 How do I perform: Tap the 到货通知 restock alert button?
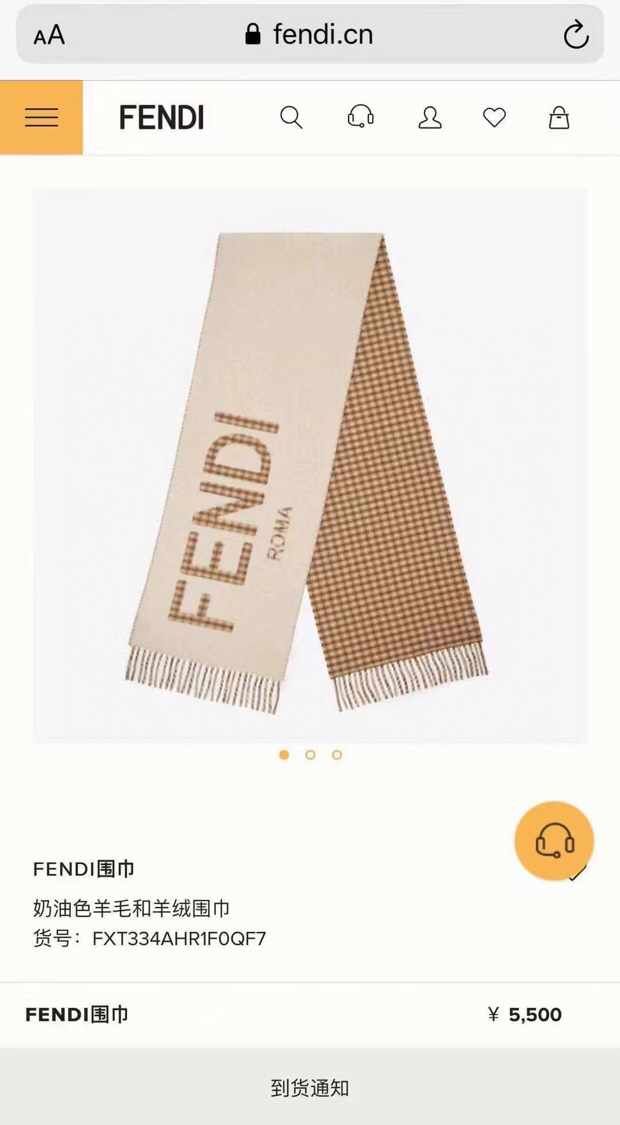click(310, 1088)
